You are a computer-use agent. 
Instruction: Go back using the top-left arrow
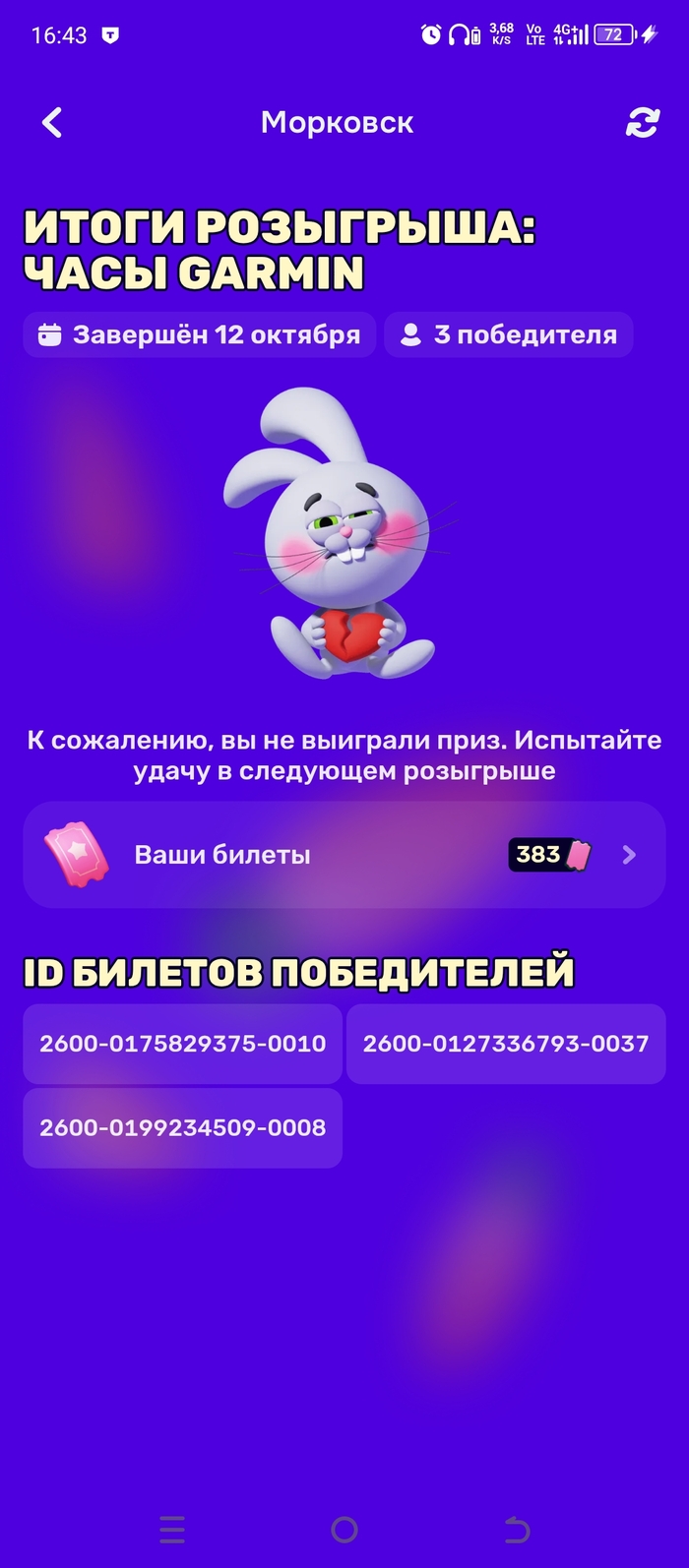tap(52, 123)
